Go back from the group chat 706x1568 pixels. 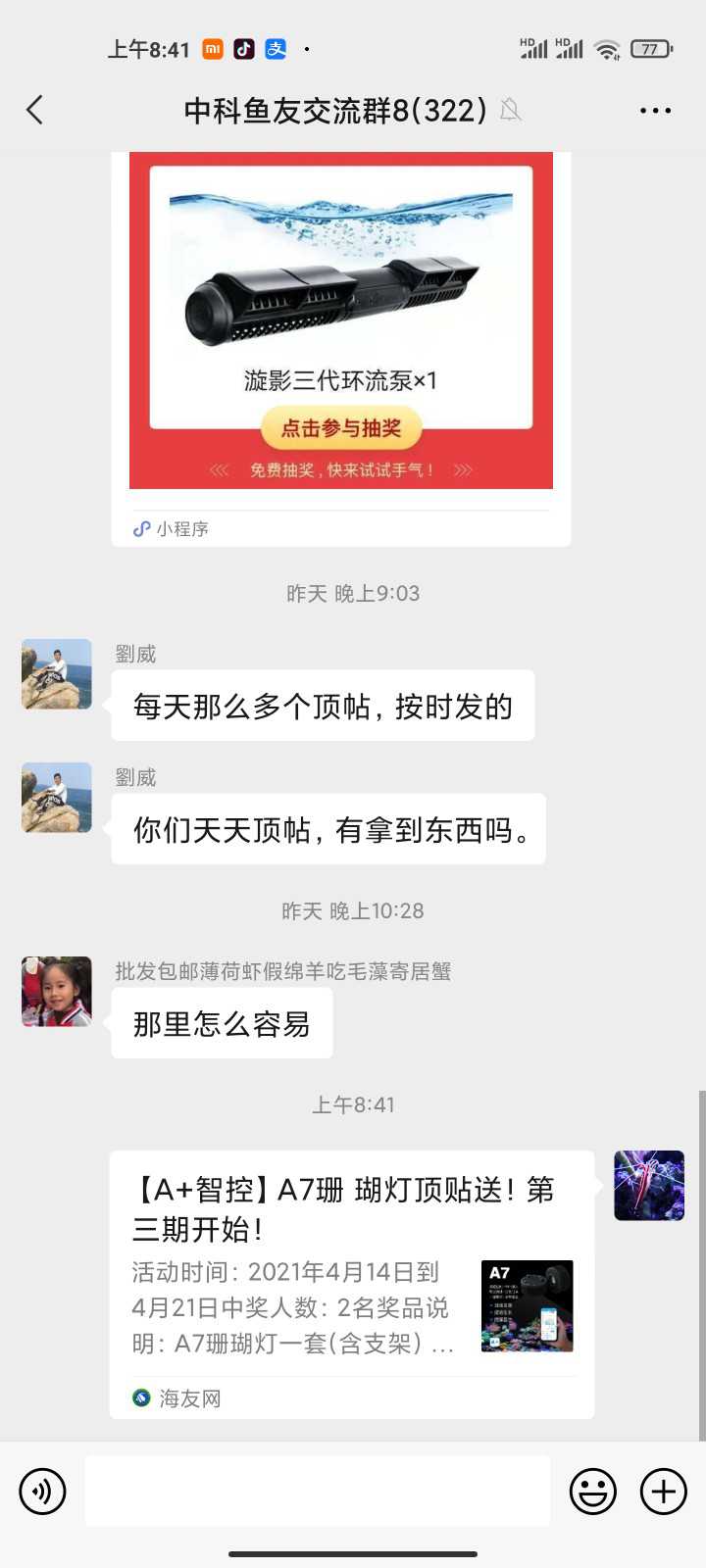pos(35,110)
